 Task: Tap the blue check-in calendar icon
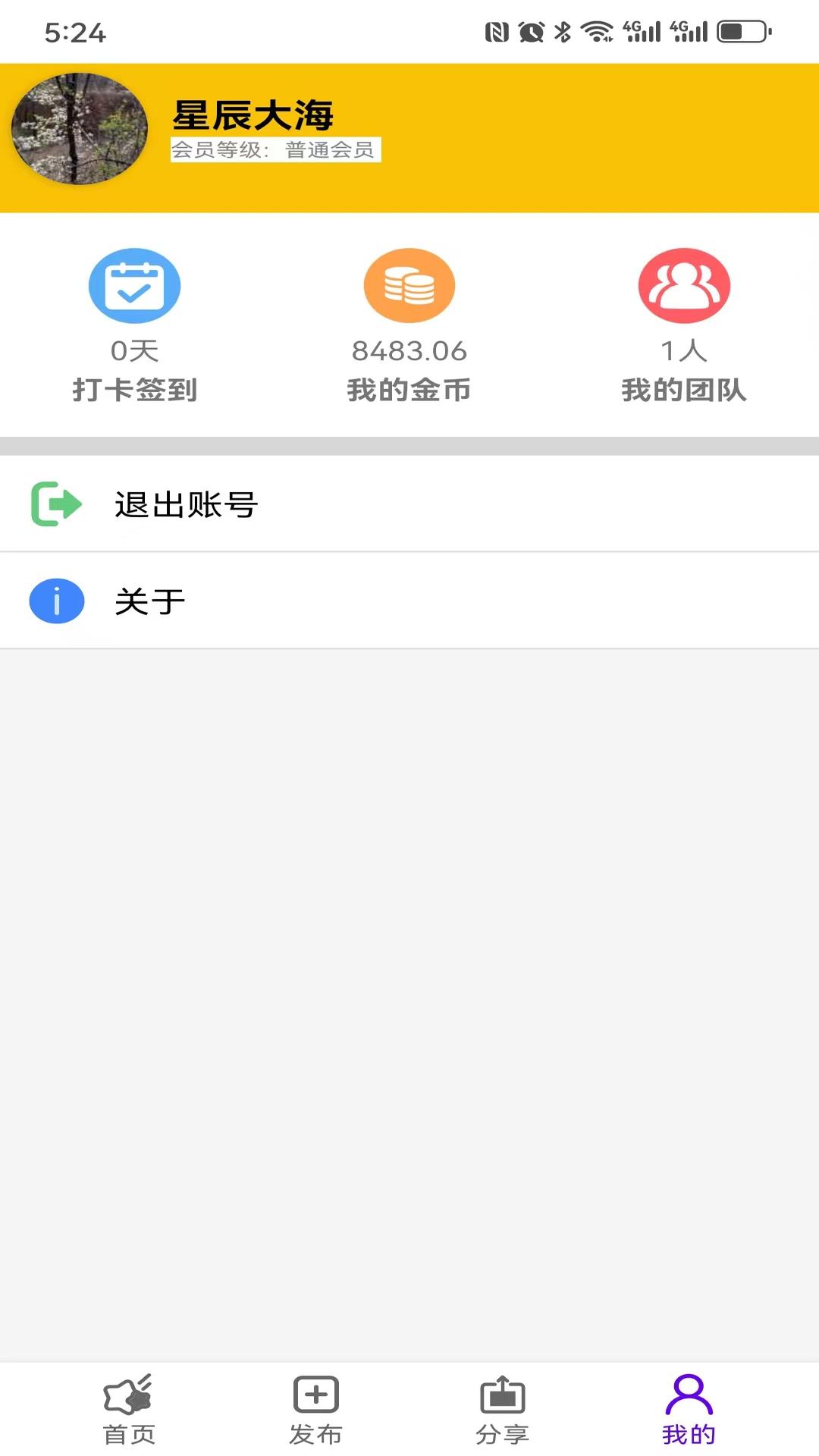pos(135,285)
